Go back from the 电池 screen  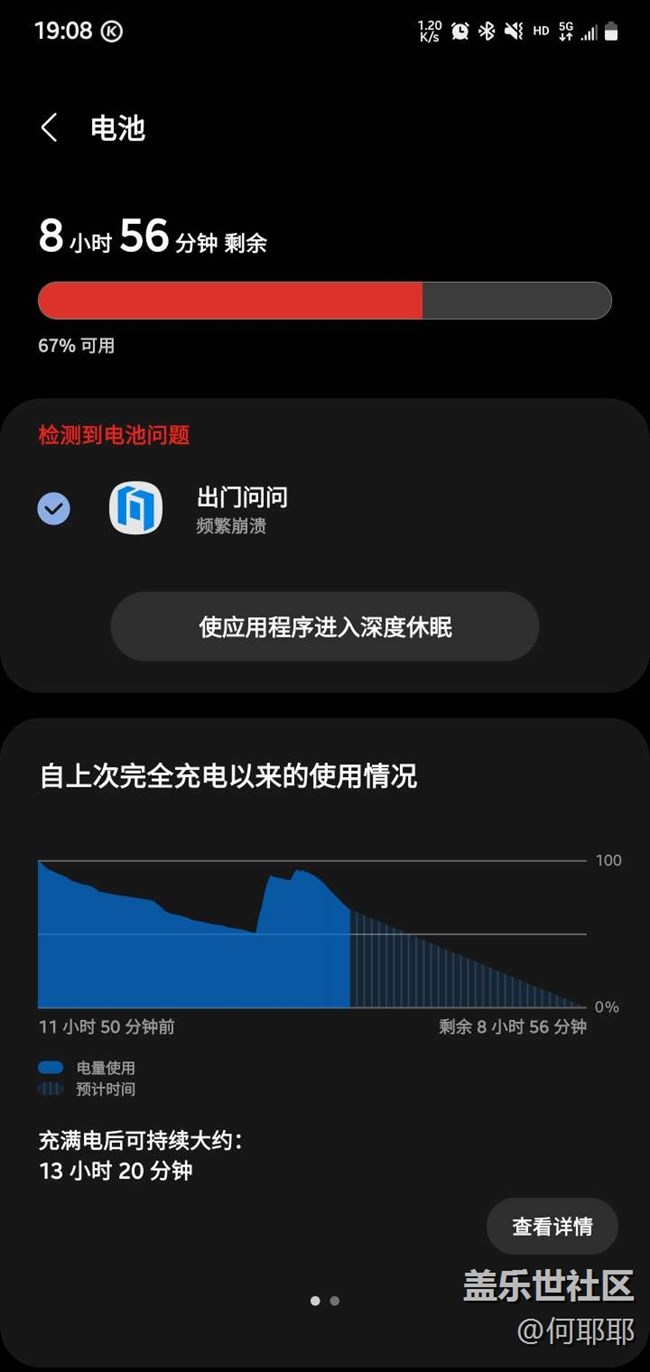pyautogui.click(x=49, y=128)
